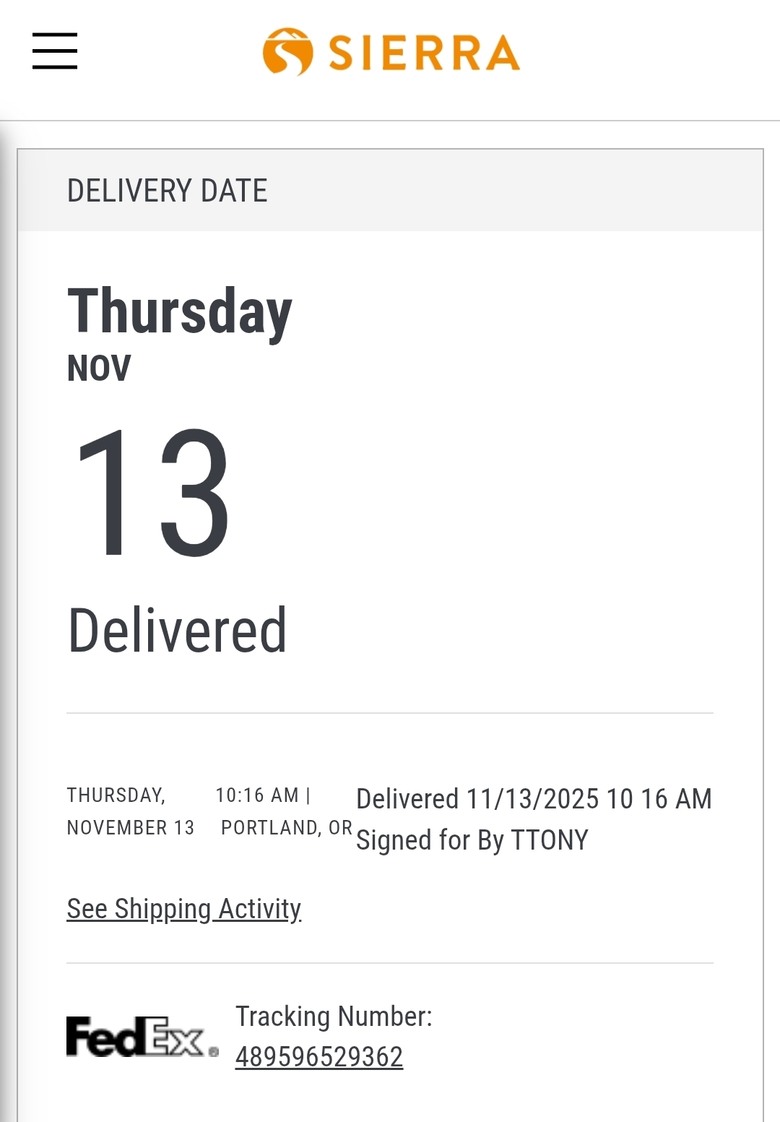Open the hamburger menu
Image resolution: width=780 pixels, height=1122 pixels.
pyautogui.click(x=54, y=51)
